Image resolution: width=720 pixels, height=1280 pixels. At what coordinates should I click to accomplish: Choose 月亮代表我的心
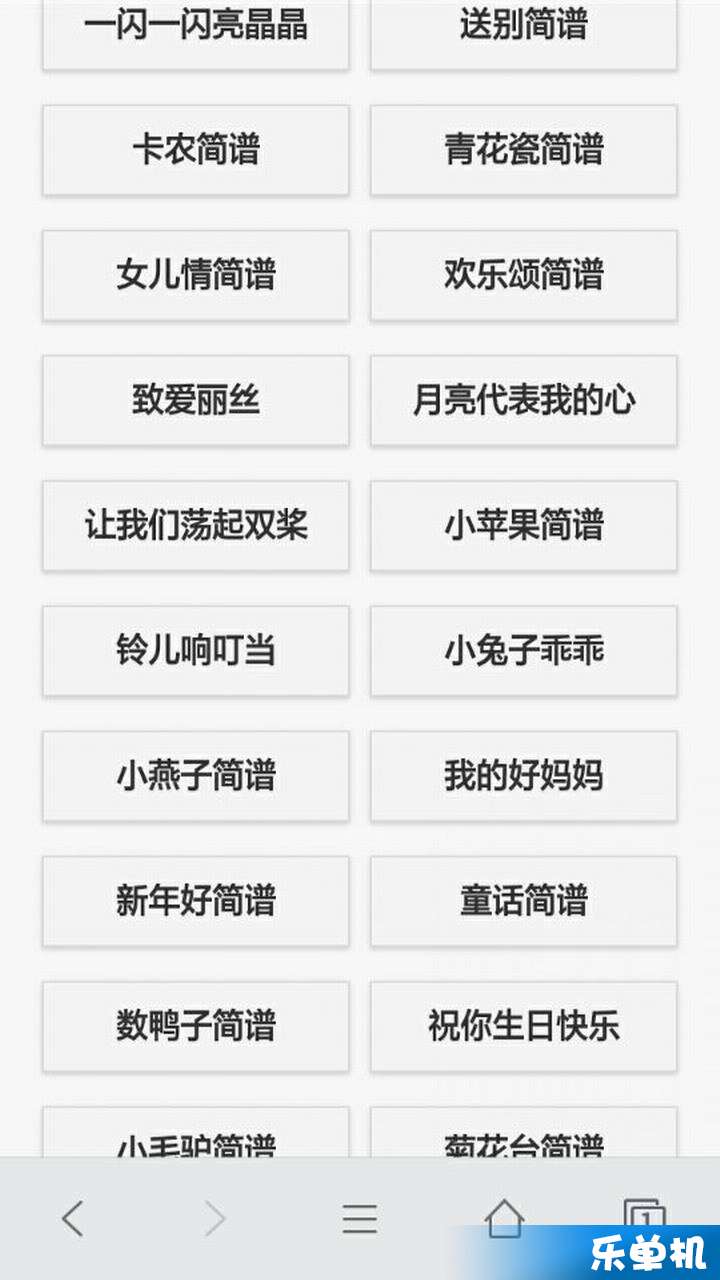pos(524,401)
